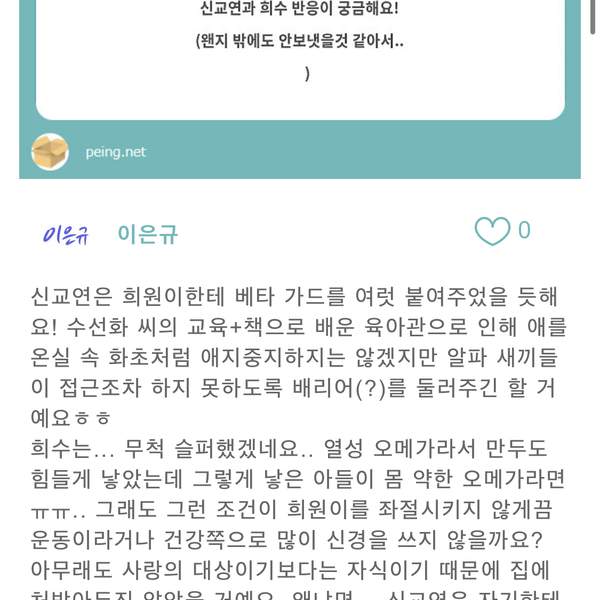Open 이은규's profile name link
The image size is (600, 600).
[147, 234]
